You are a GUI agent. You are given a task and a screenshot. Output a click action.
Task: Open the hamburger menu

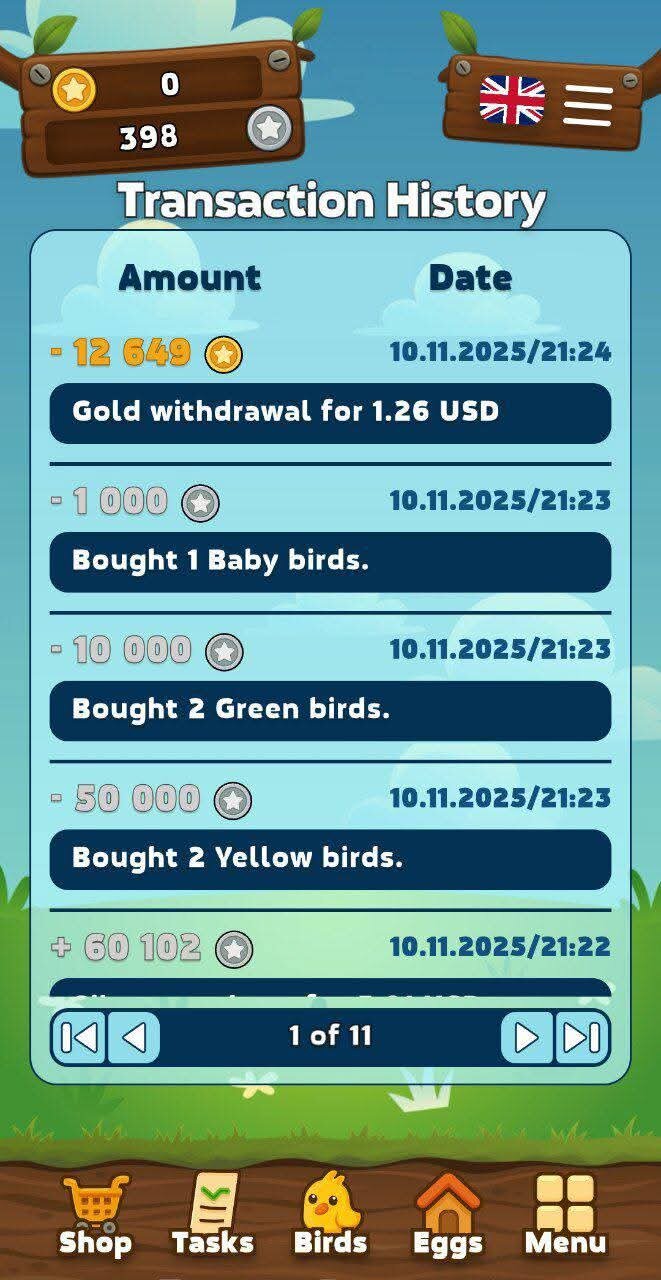click(588, 102)
